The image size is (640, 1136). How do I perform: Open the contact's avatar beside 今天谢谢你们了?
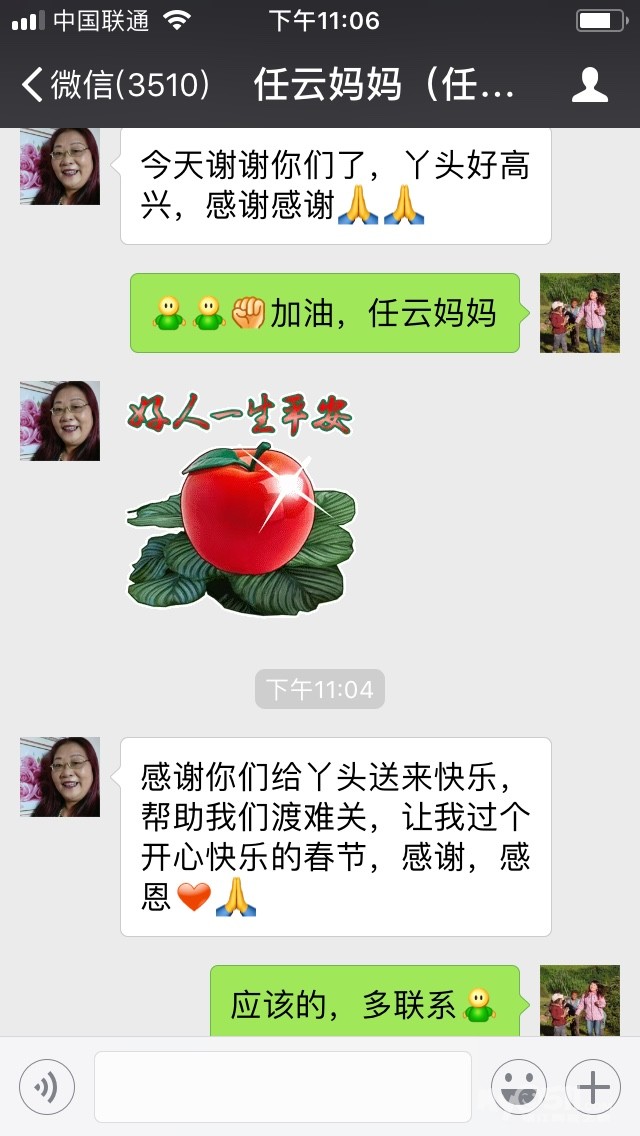pyautogui.click(x=60, y=166)
